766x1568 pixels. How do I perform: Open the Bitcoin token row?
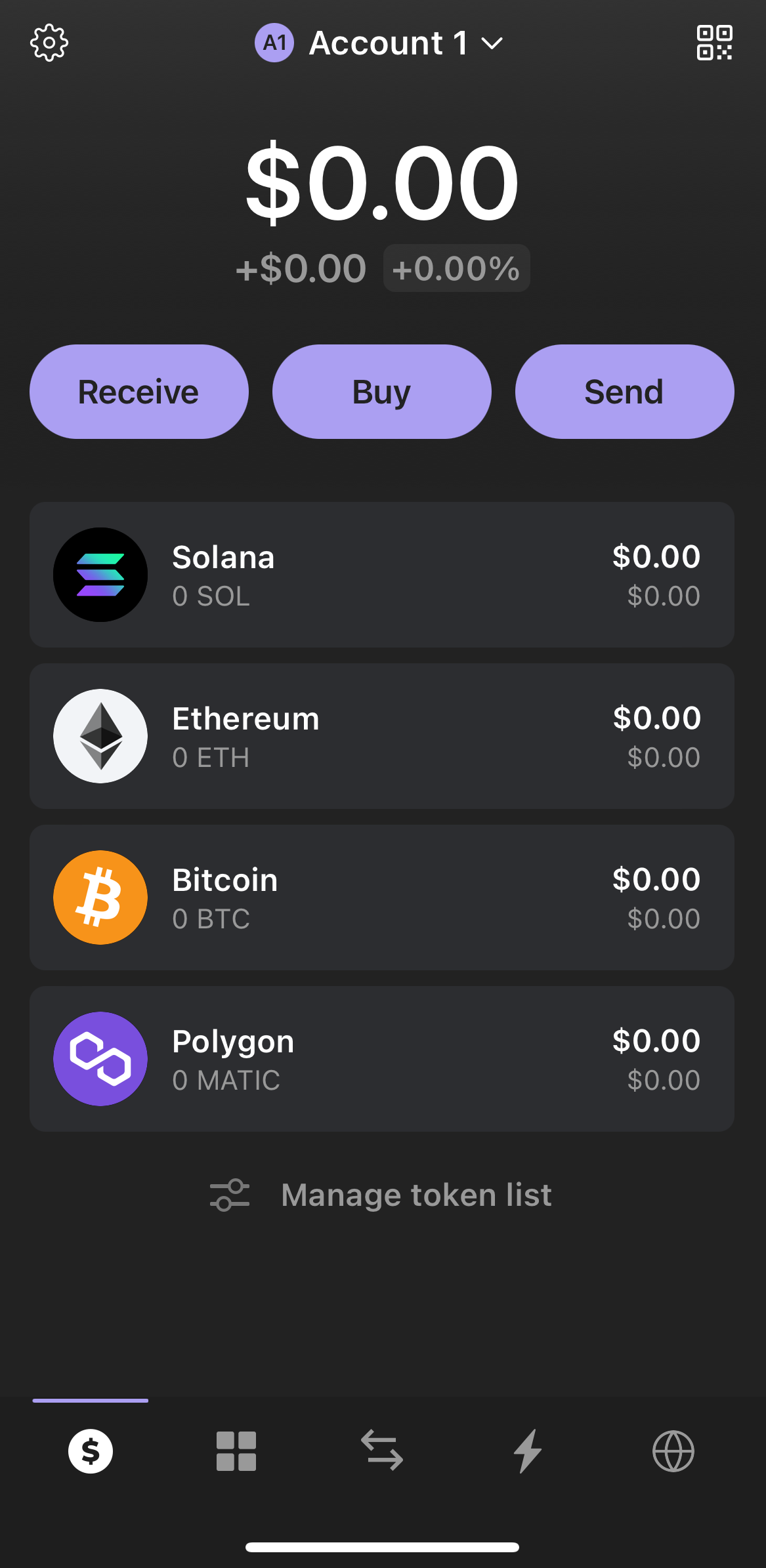[381, 897]
